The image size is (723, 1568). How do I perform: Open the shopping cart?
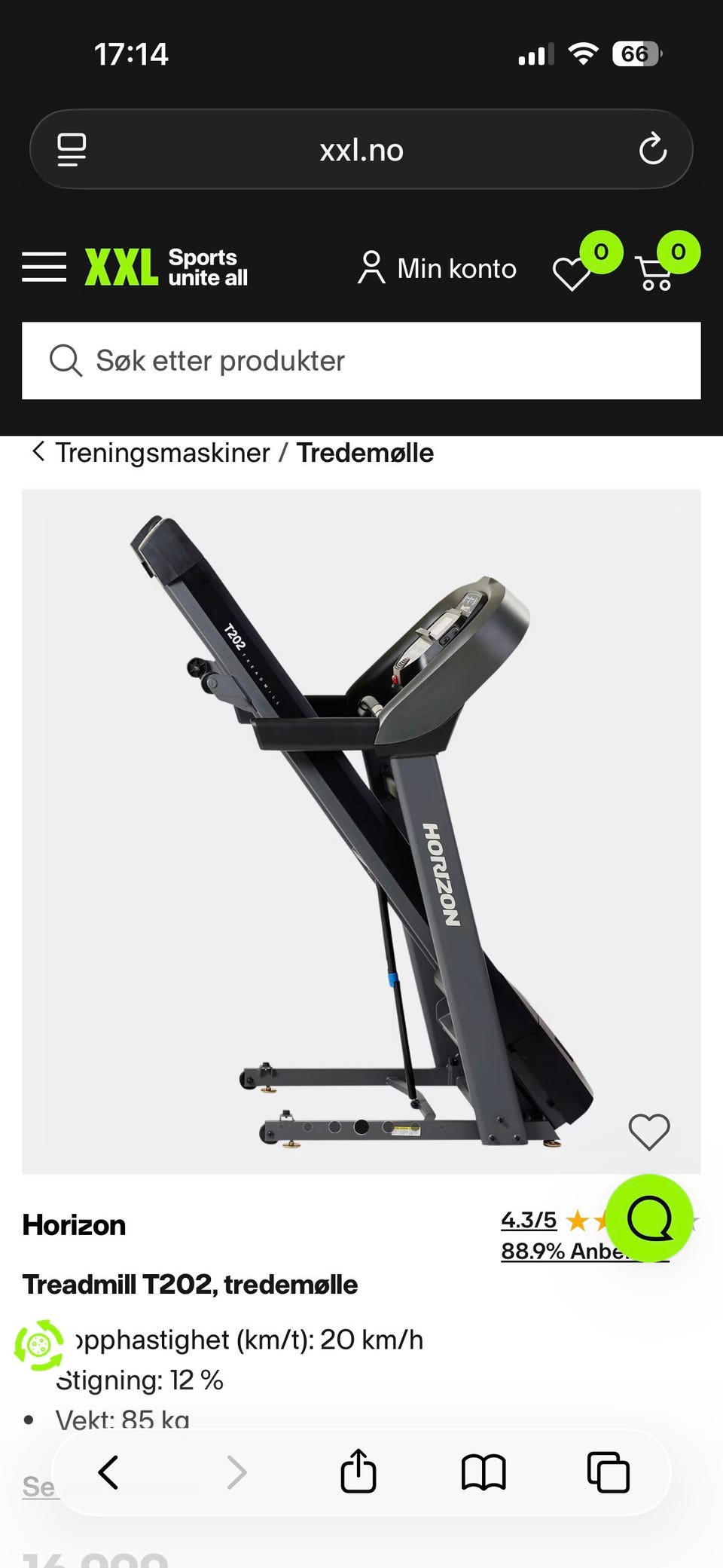tap(657, 273)
